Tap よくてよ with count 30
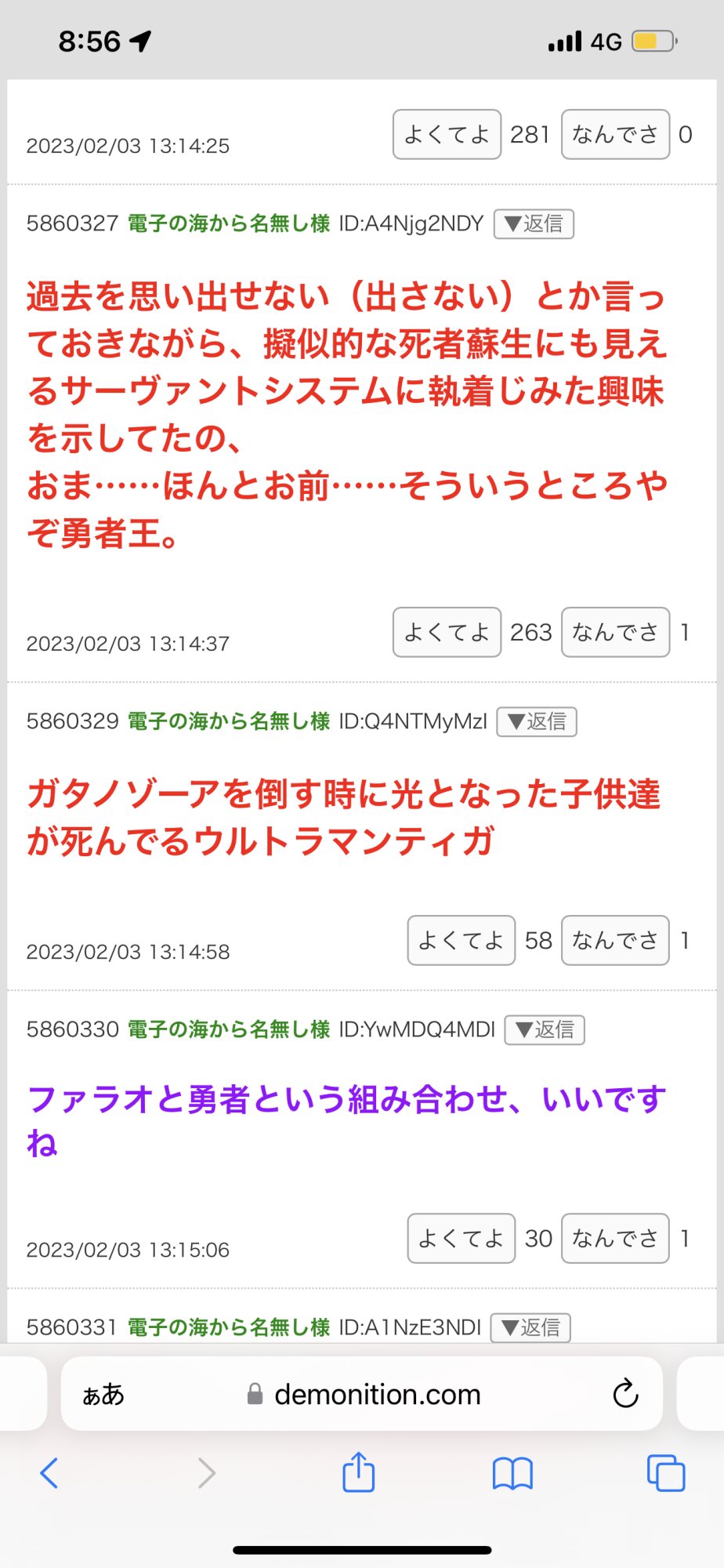 pyautogui.click(x=461, y=1238)
